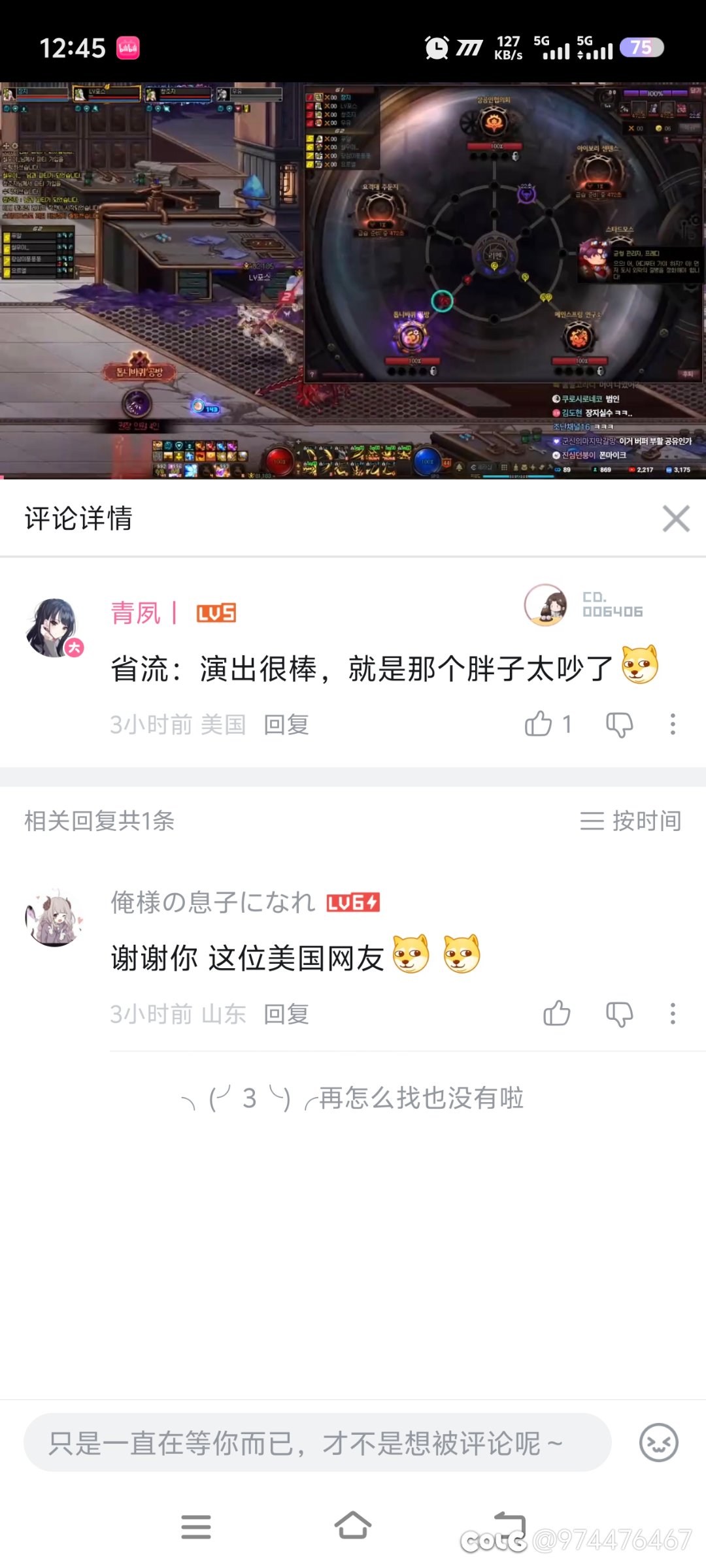Tap the comment input field
The image size is (706, 1568).
coord(317,1443)
